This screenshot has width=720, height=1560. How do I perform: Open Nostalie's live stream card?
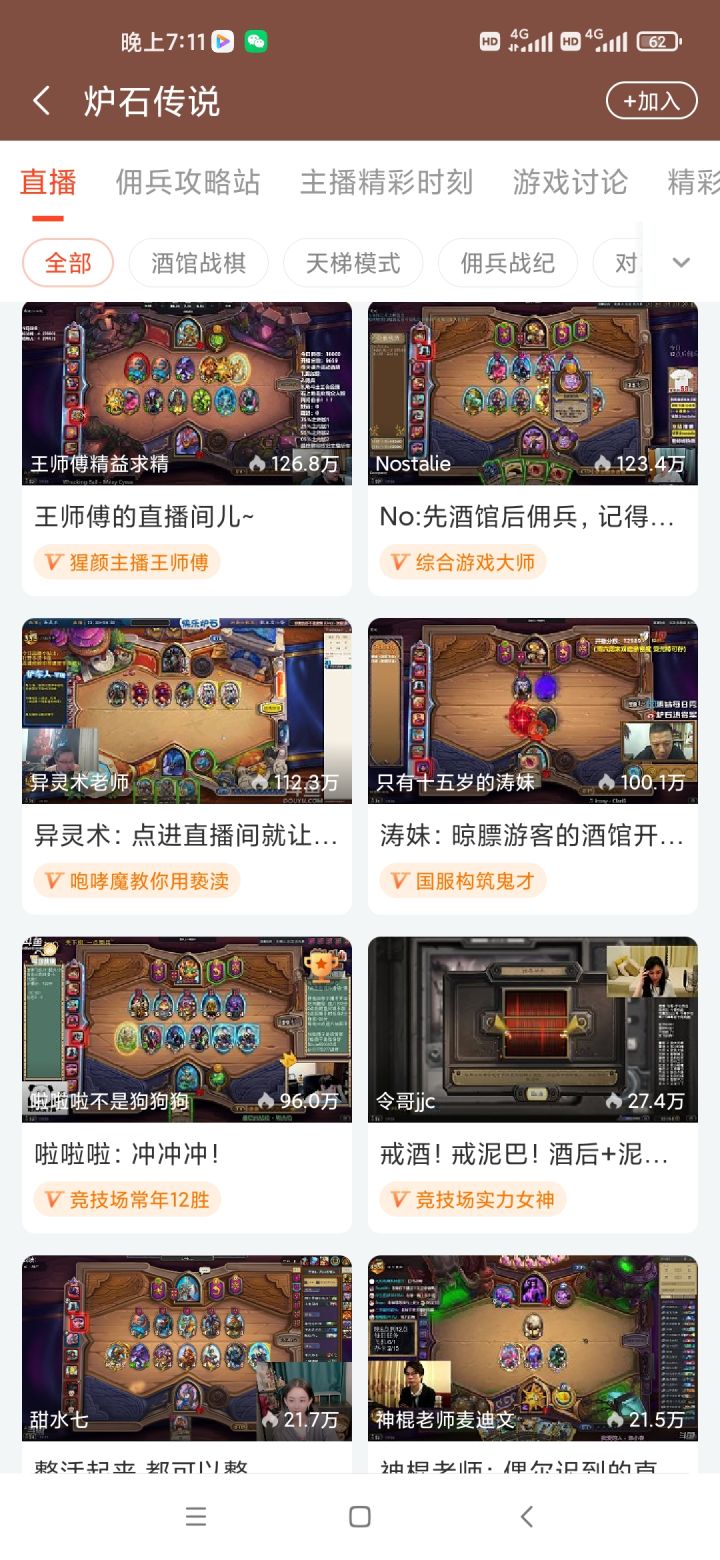click(x=532, y=395)
